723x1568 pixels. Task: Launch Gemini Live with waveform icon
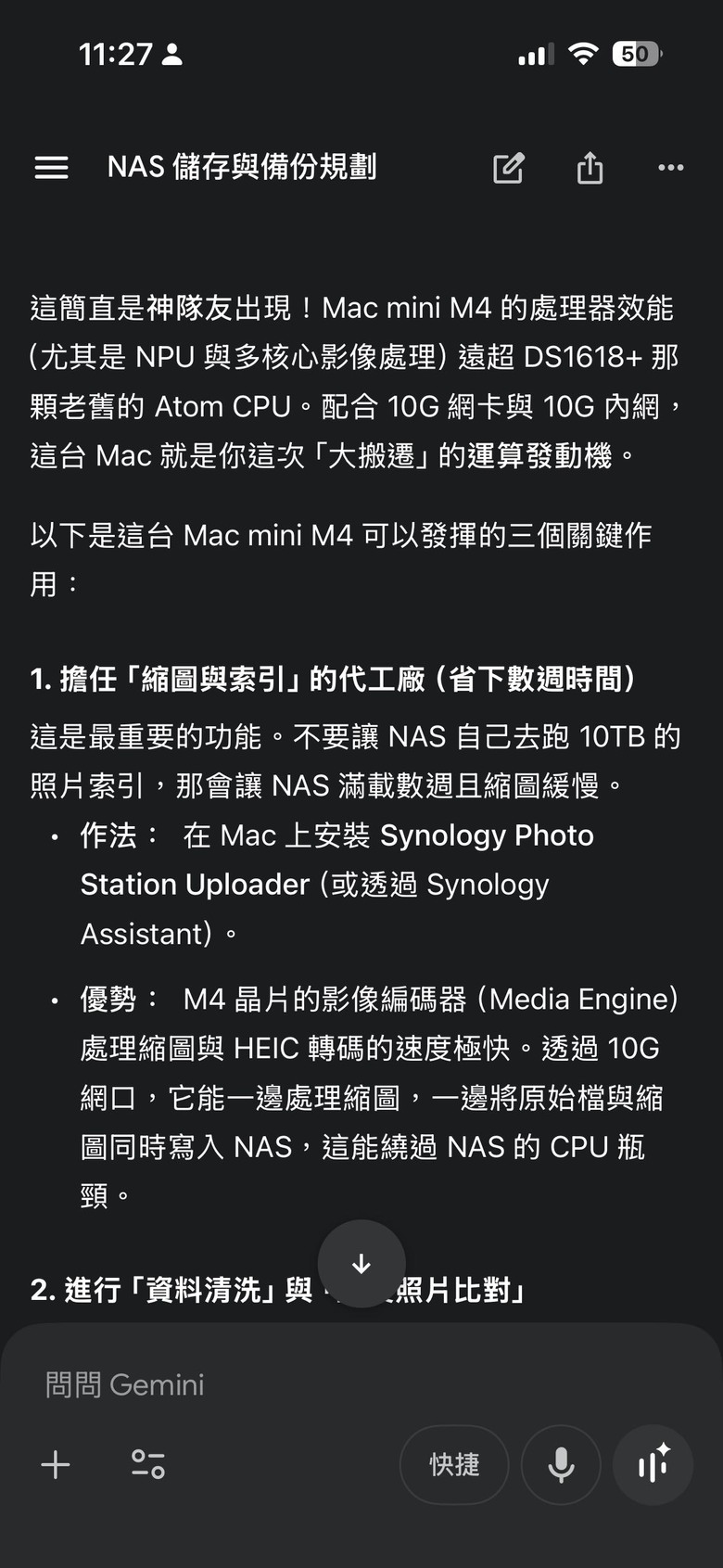pos(653,1465)
